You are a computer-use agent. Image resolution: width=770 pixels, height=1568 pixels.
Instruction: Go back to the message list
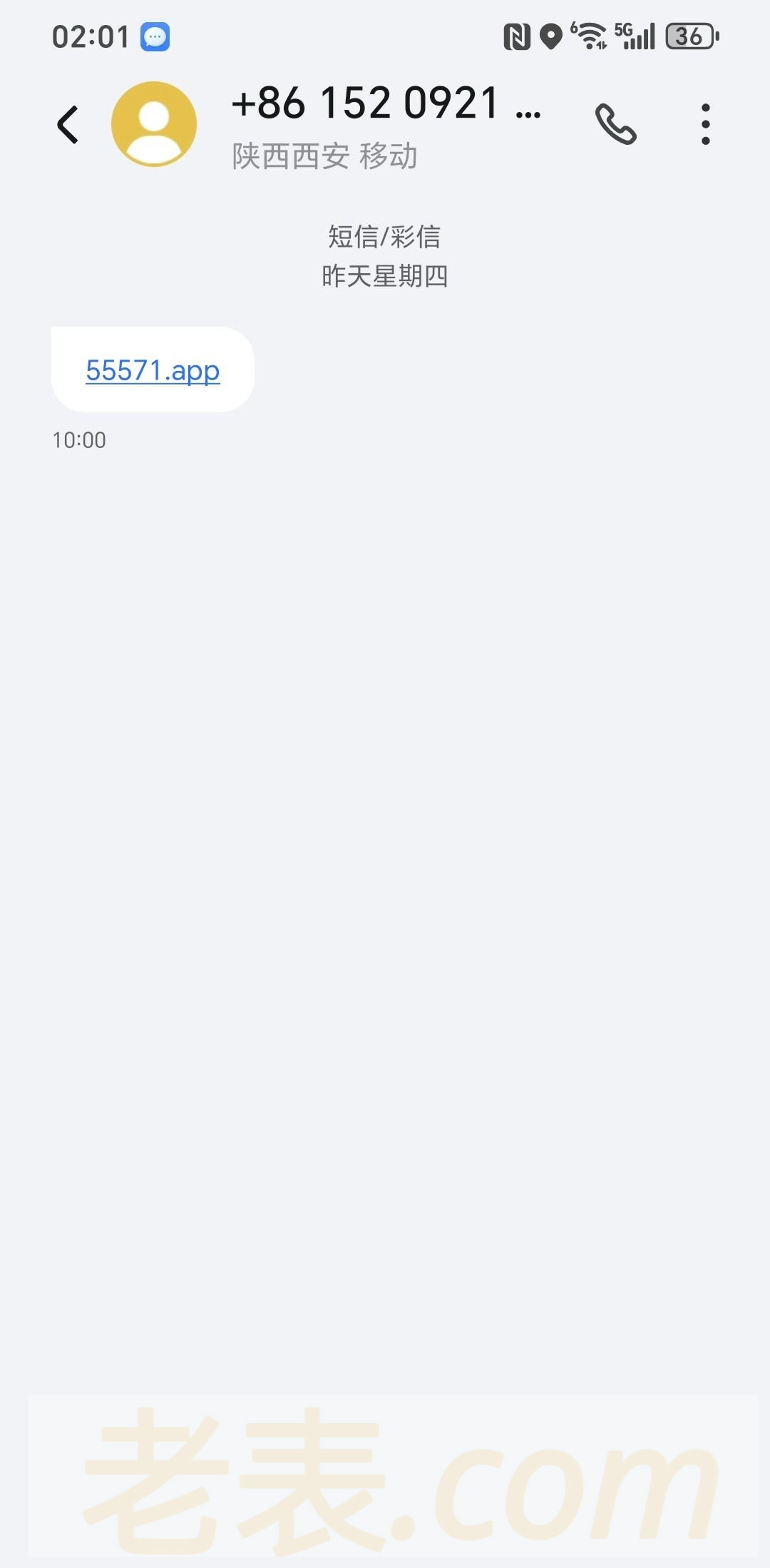click(68, 125)
